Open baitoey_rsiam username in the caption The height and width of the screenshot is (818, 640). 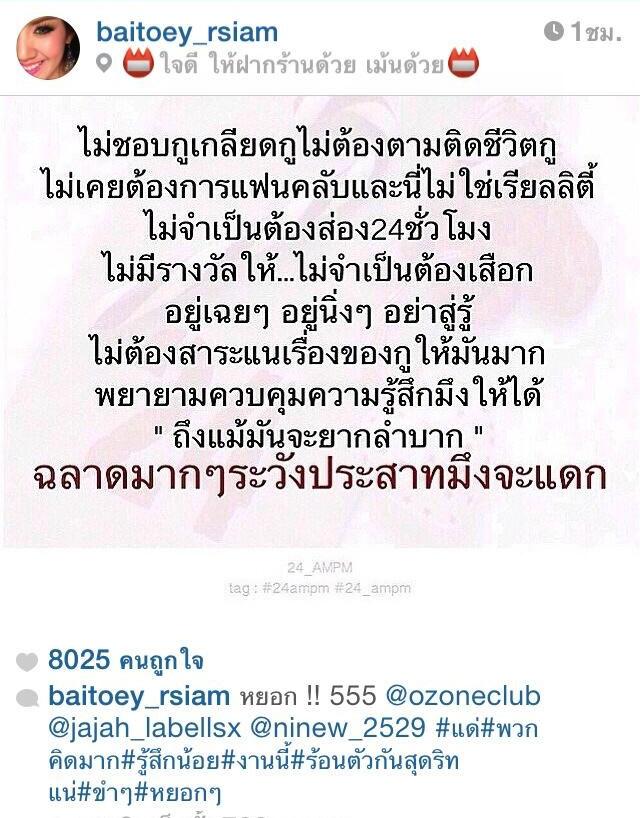click(139, 695)
